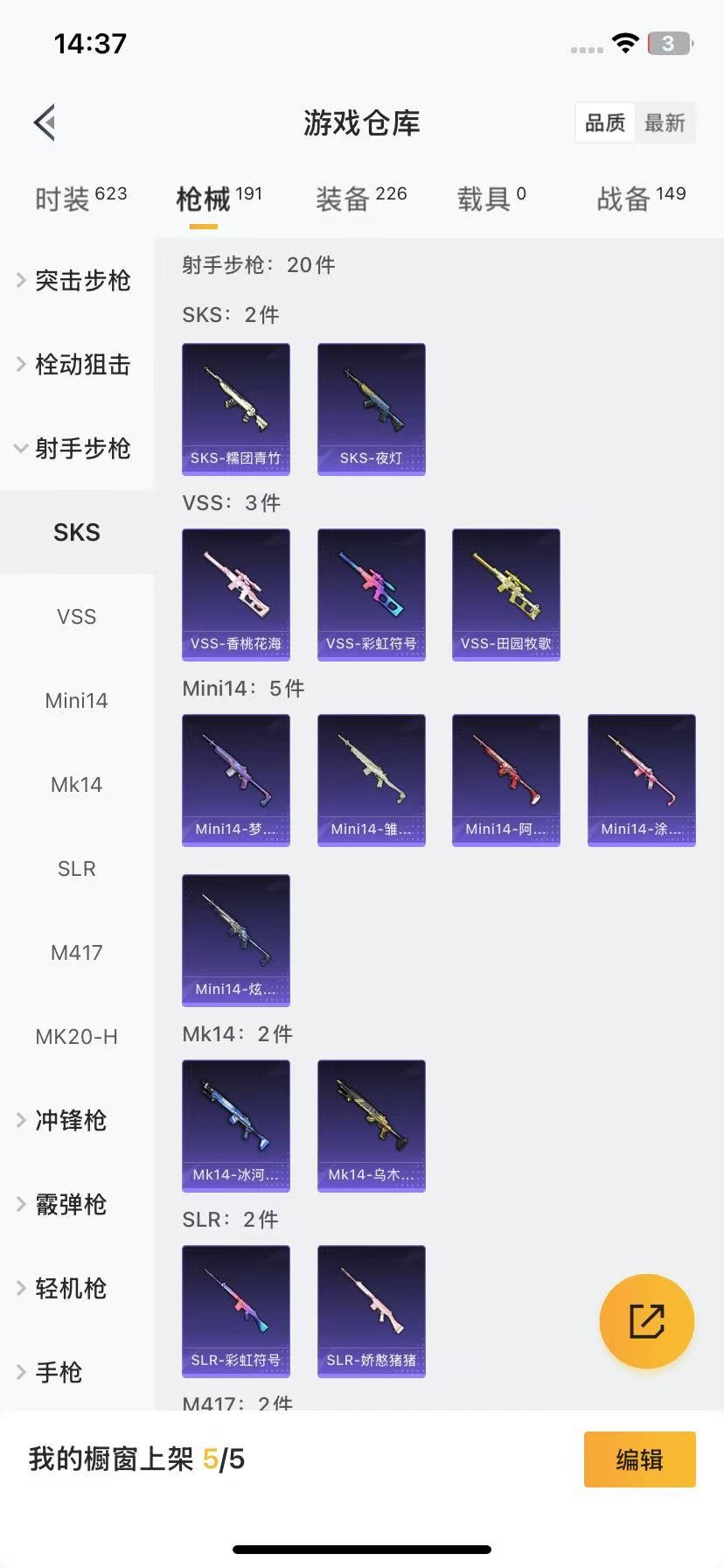View the VSS-田园牧歌 skin
This screenshot has width=724, height=1568.
(506, 595)
